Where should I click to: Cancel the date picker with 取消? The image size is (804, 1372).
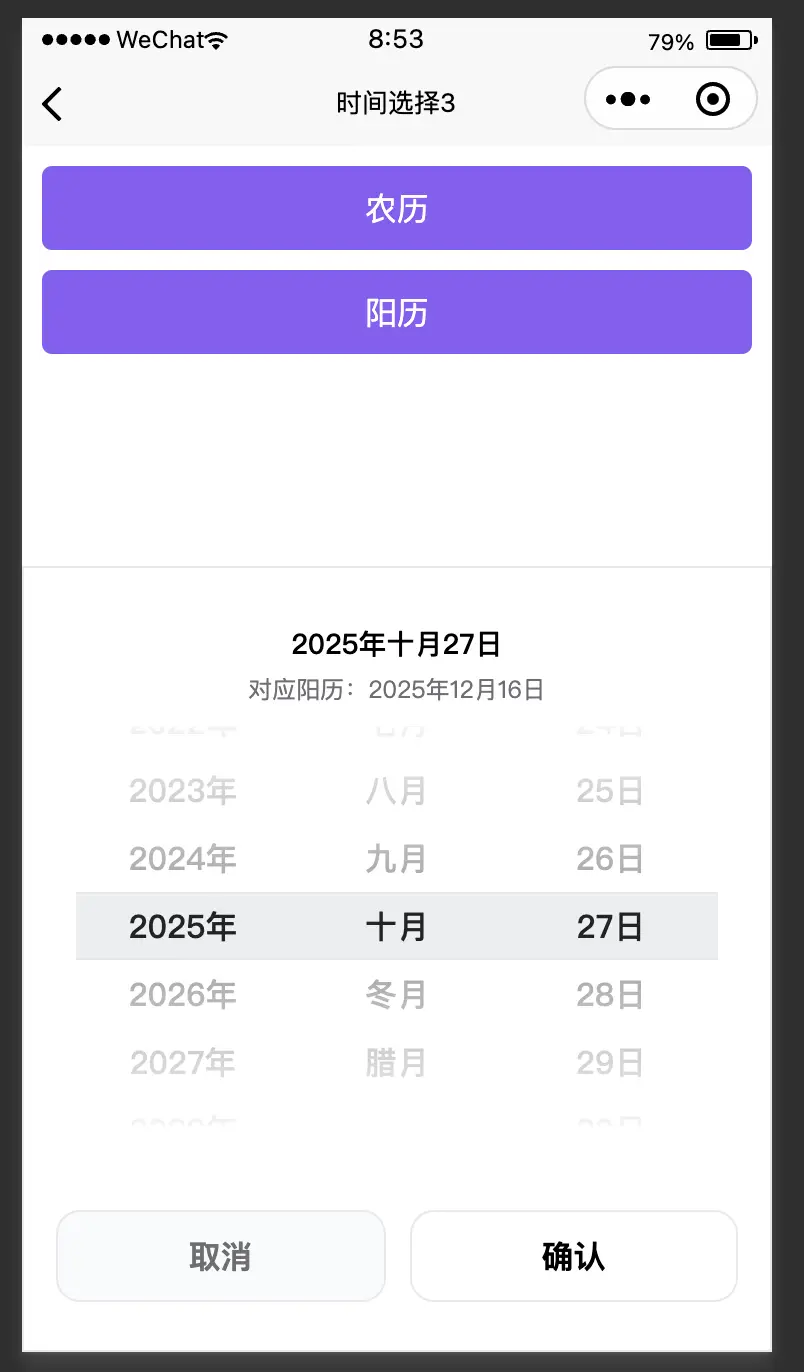point(220,1256)
